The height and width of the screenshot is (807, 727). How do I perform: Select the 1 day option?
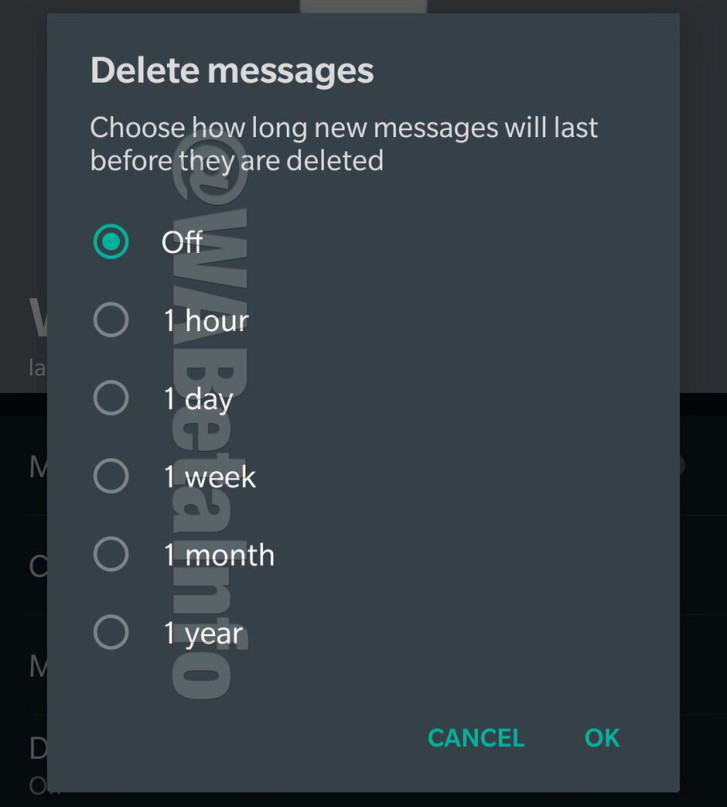click(x=111, y=398)
